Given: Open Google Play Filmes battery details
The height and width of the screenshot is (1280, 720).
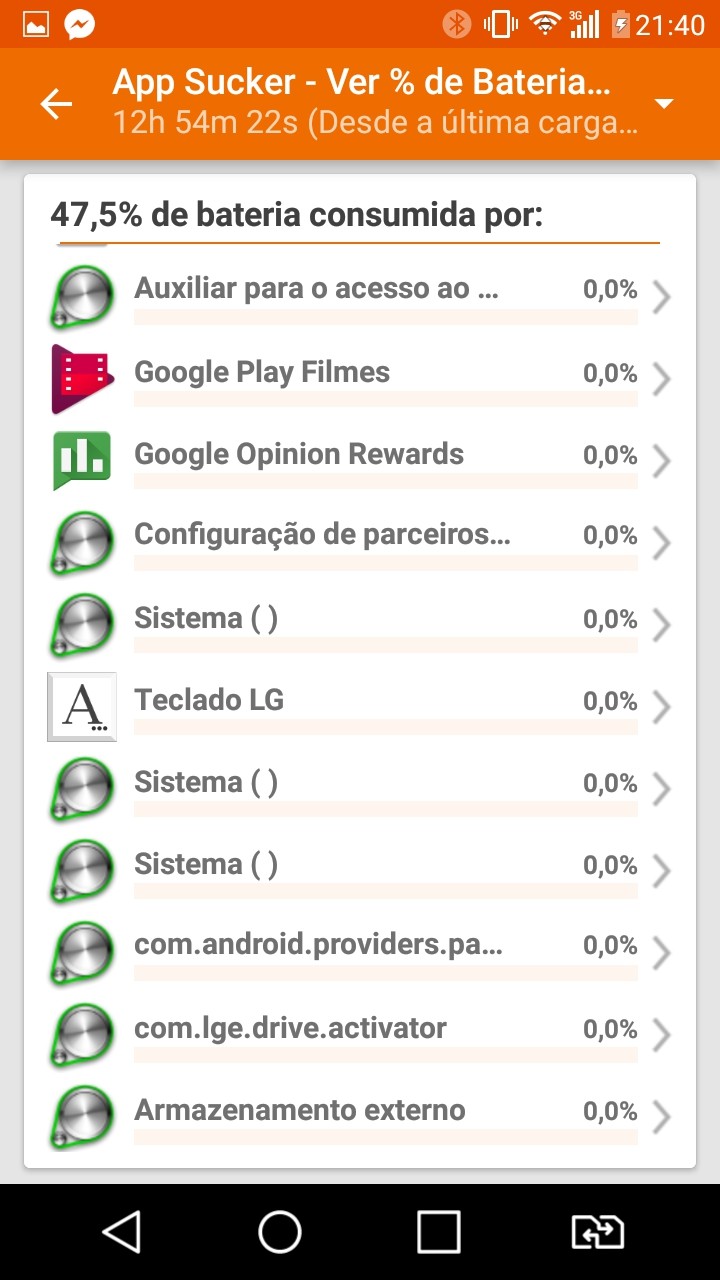Looking at the screenshot, I should 360,378.
